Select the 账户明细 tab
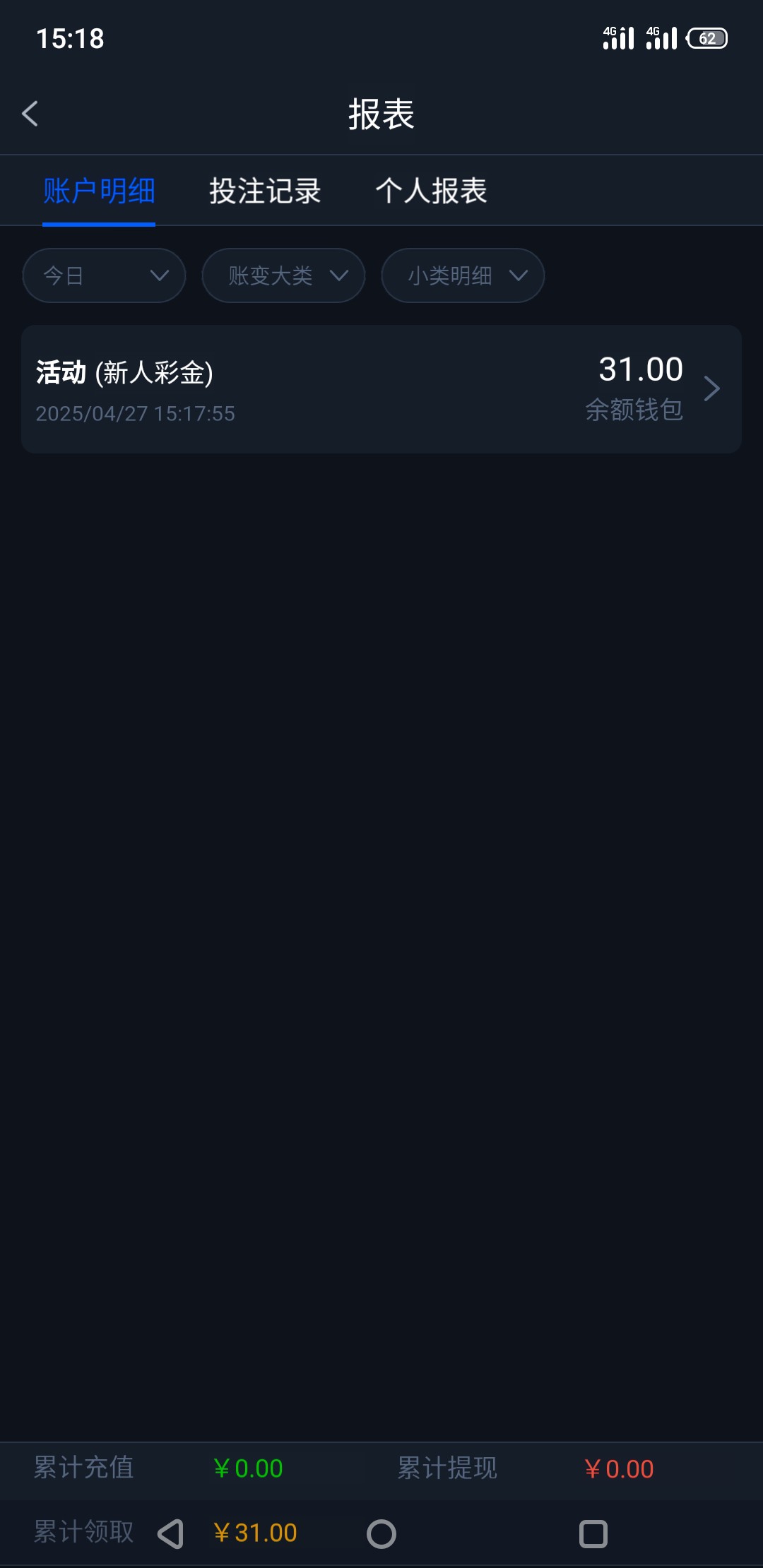Viewport: 763px width, 1568px height. click(99, 191)
